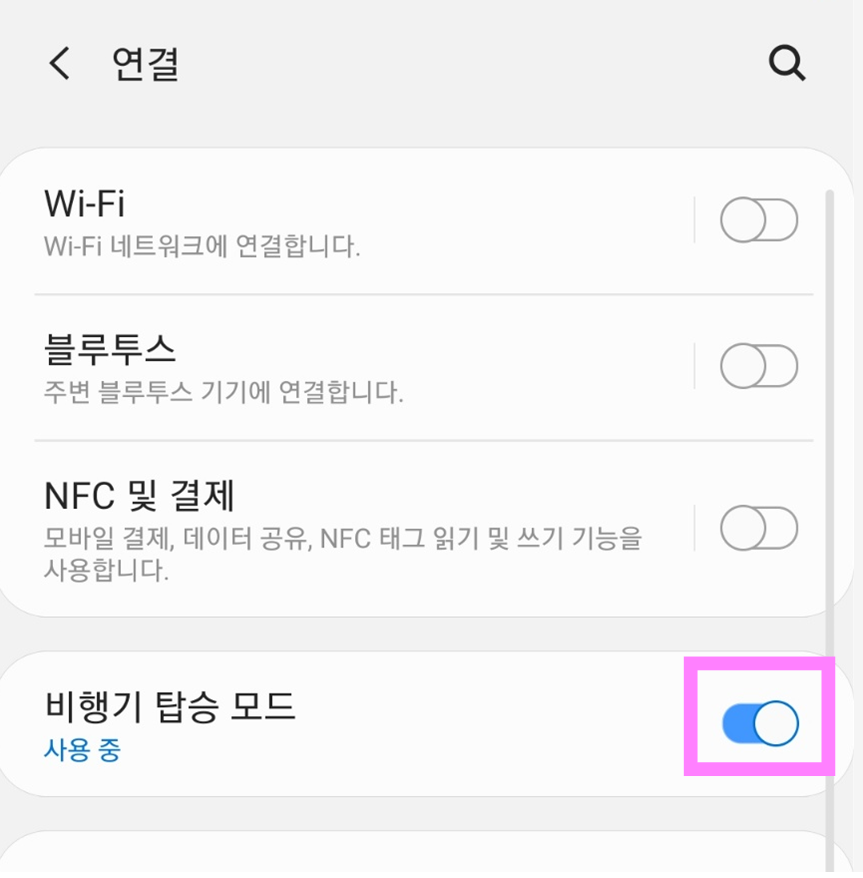Open the Wi-Fi settings entry
863x878 pixels.
coord(300,220)
